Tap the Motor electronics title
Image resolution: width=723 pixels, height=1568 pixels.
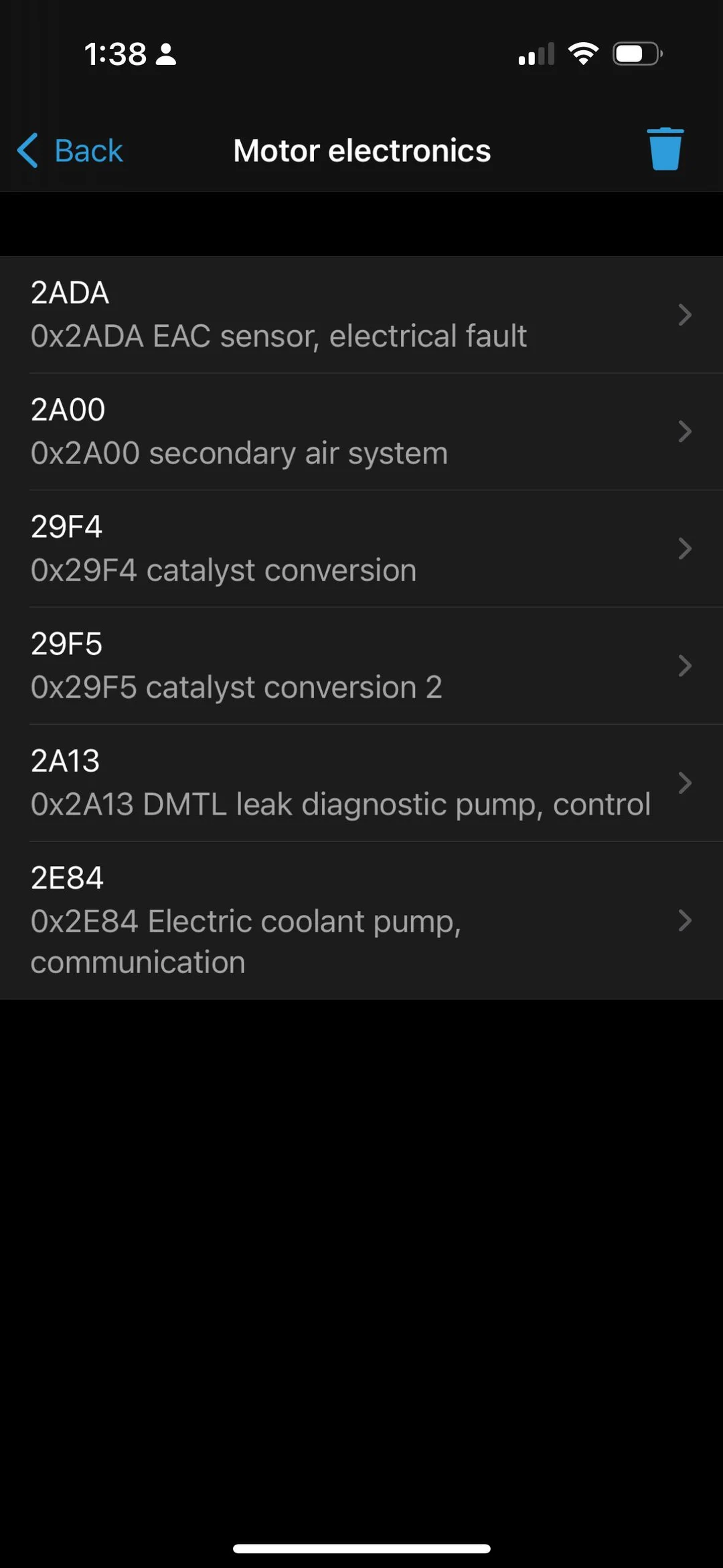click(361, 150)
